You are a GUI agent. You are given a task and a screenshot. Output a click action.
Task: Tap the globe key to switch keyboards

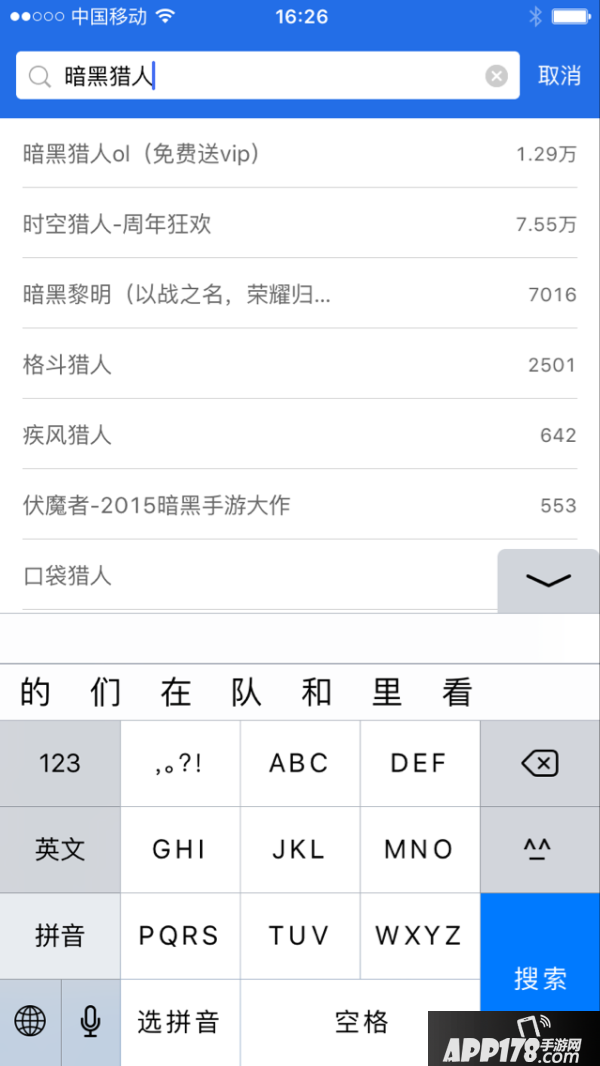(30, 1022)
